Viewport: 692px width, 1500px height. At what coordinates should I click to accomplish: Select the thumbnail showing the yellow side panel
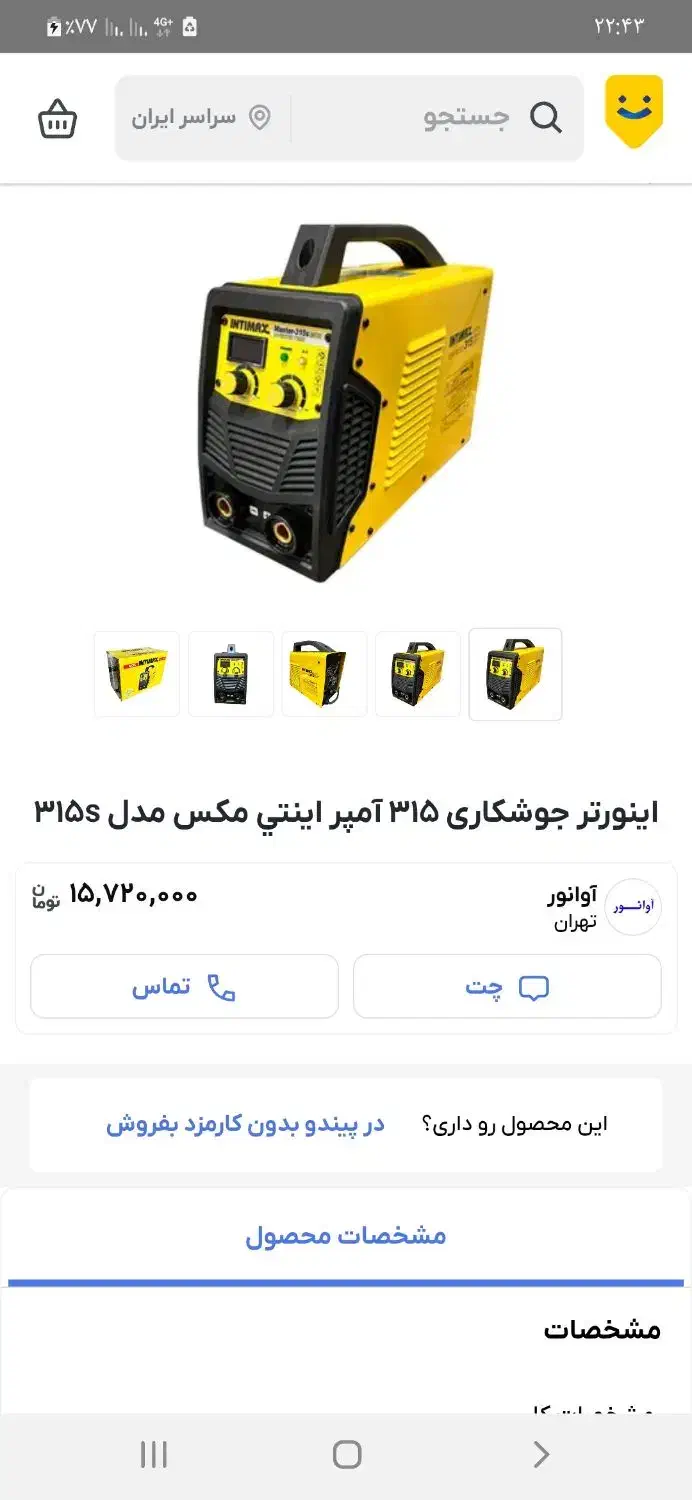point(324,674)
